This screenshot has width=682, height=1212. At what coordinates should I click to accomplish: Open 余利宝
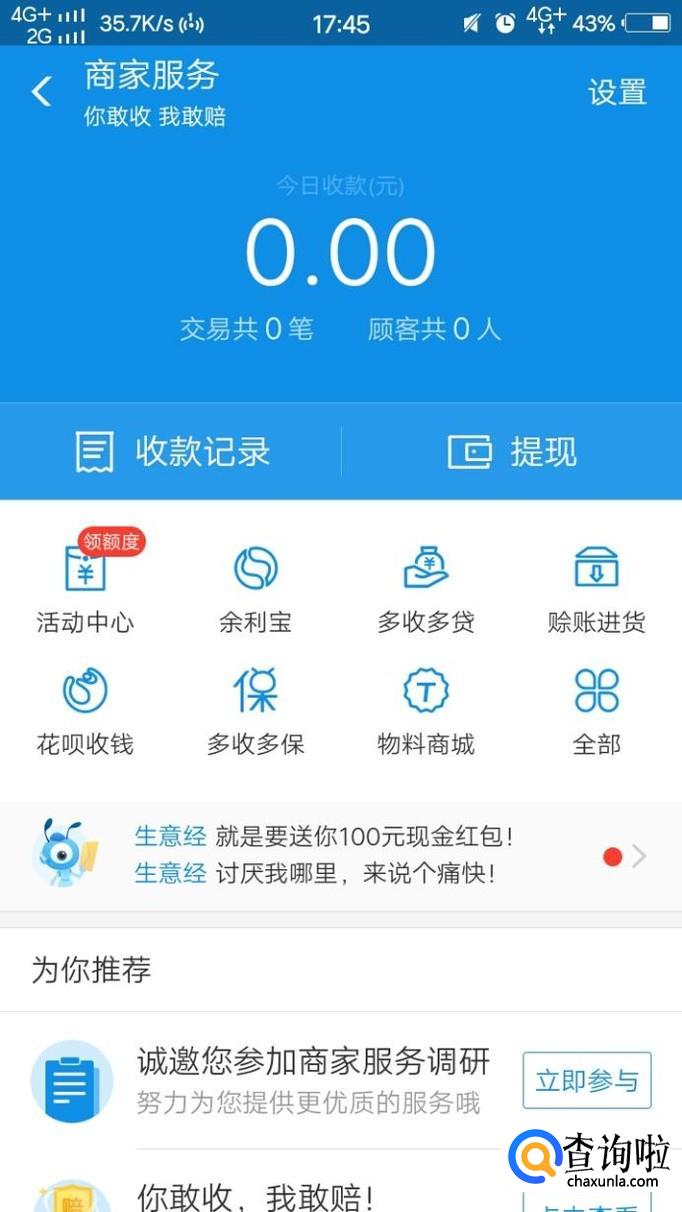coord(255,590)
